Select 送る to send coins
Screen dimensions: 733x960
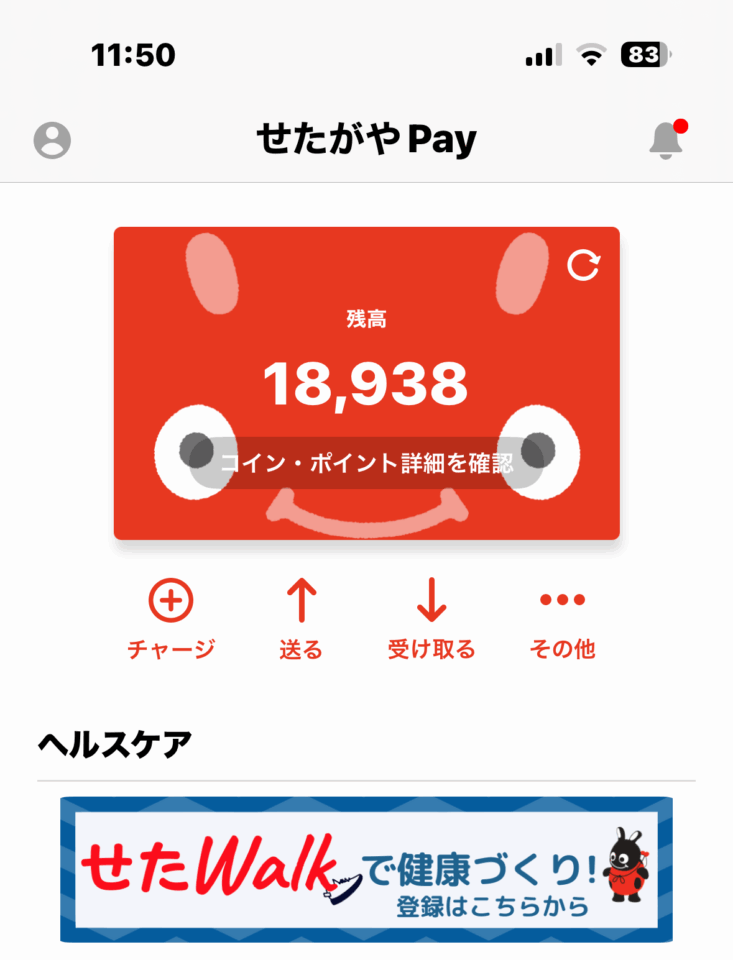click(301, 620)
